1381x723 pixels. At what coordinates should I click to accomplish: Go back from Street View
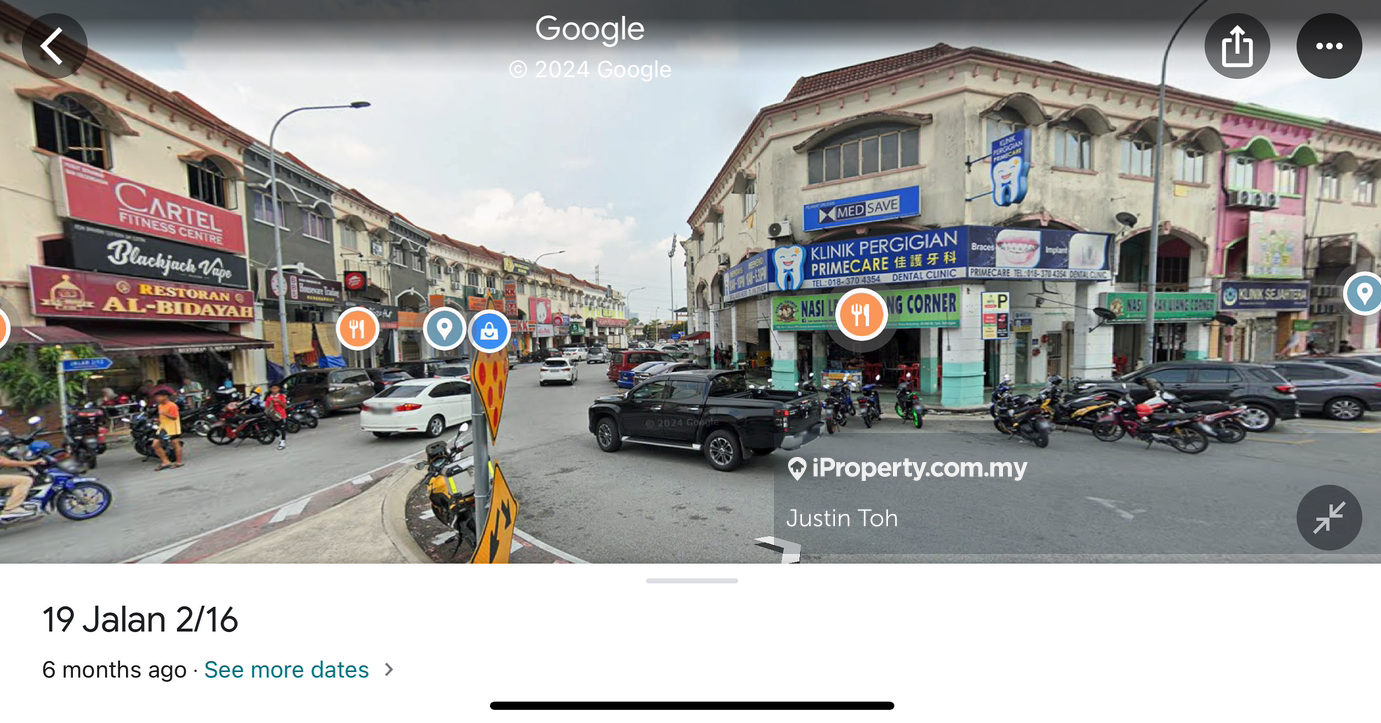pyautogui.click(x=54, y=46)
